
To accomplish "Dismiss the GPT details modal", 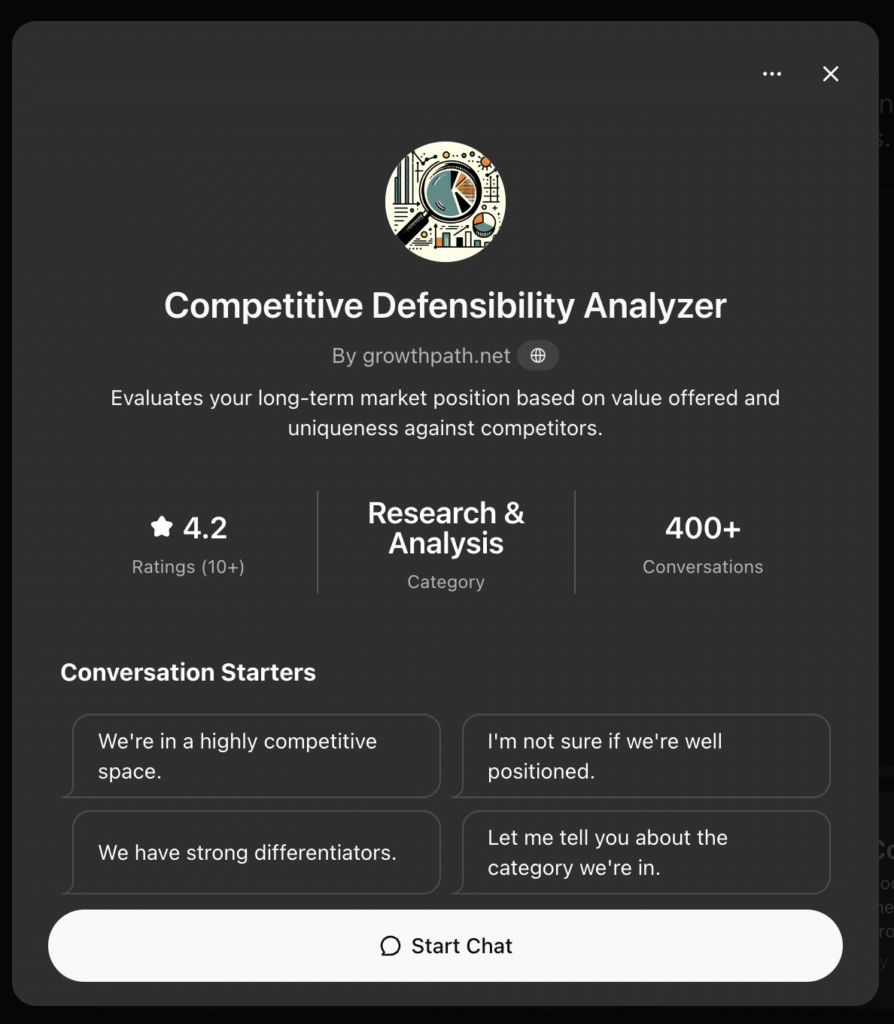I will pos(830,74).
